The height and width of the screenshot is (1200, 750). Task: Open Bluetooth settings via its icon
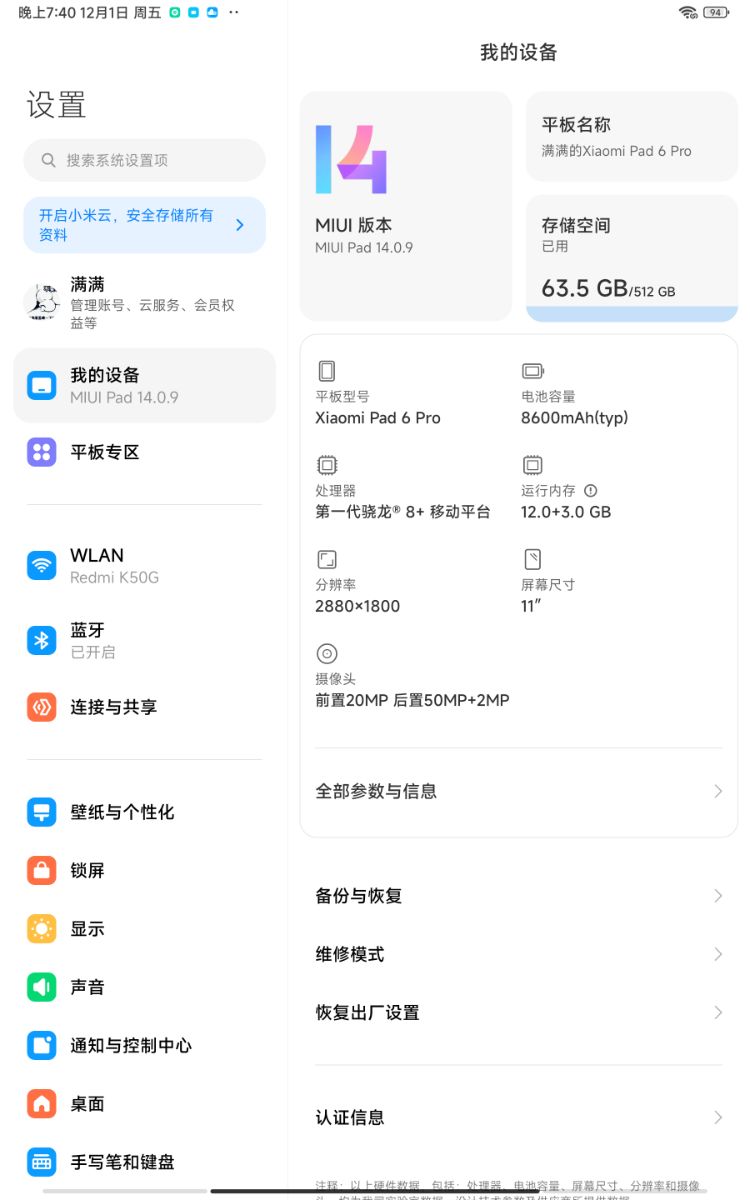pyautogui.click(x=41, y=638)
